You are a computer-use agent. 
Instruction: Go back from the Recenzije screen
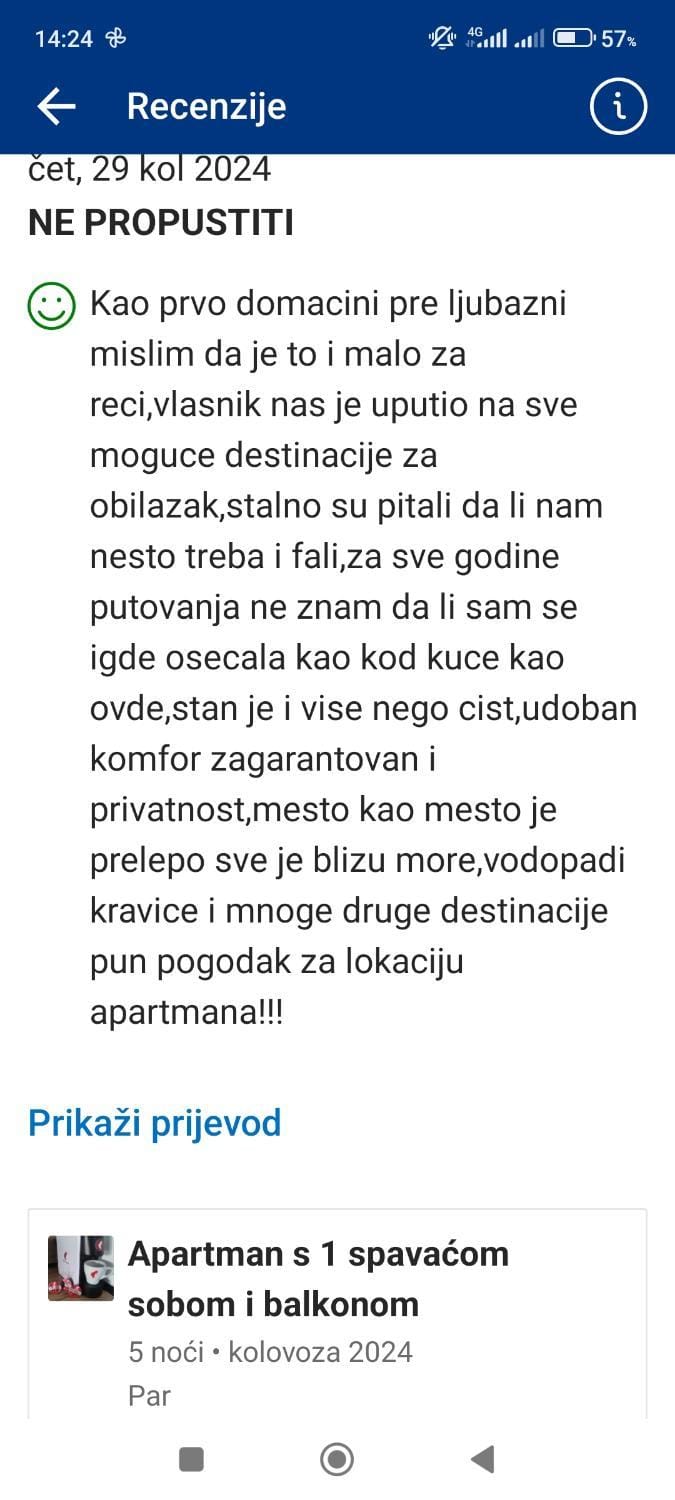(56, 106)
